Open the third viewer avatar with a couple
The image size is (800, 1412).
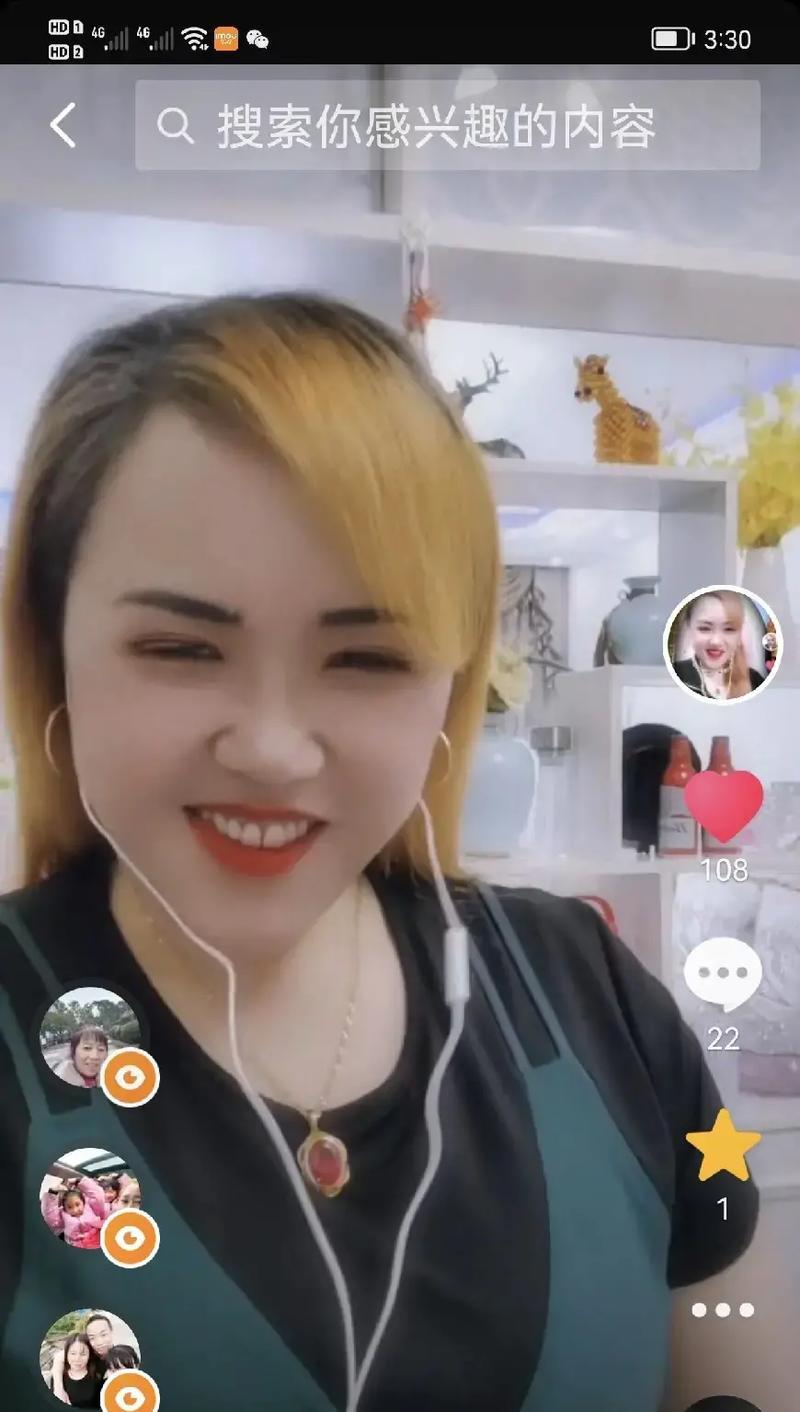pyautogui.click(x=90, y=1358)
